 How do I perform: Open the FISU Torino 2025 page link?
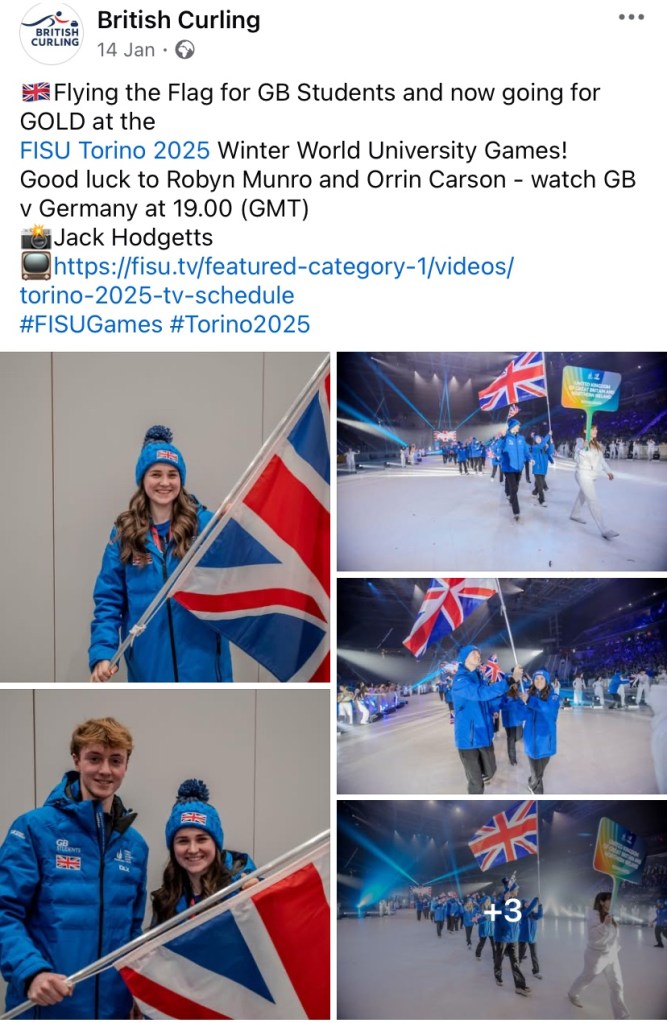pyautogui.click(x=115, y=151)
